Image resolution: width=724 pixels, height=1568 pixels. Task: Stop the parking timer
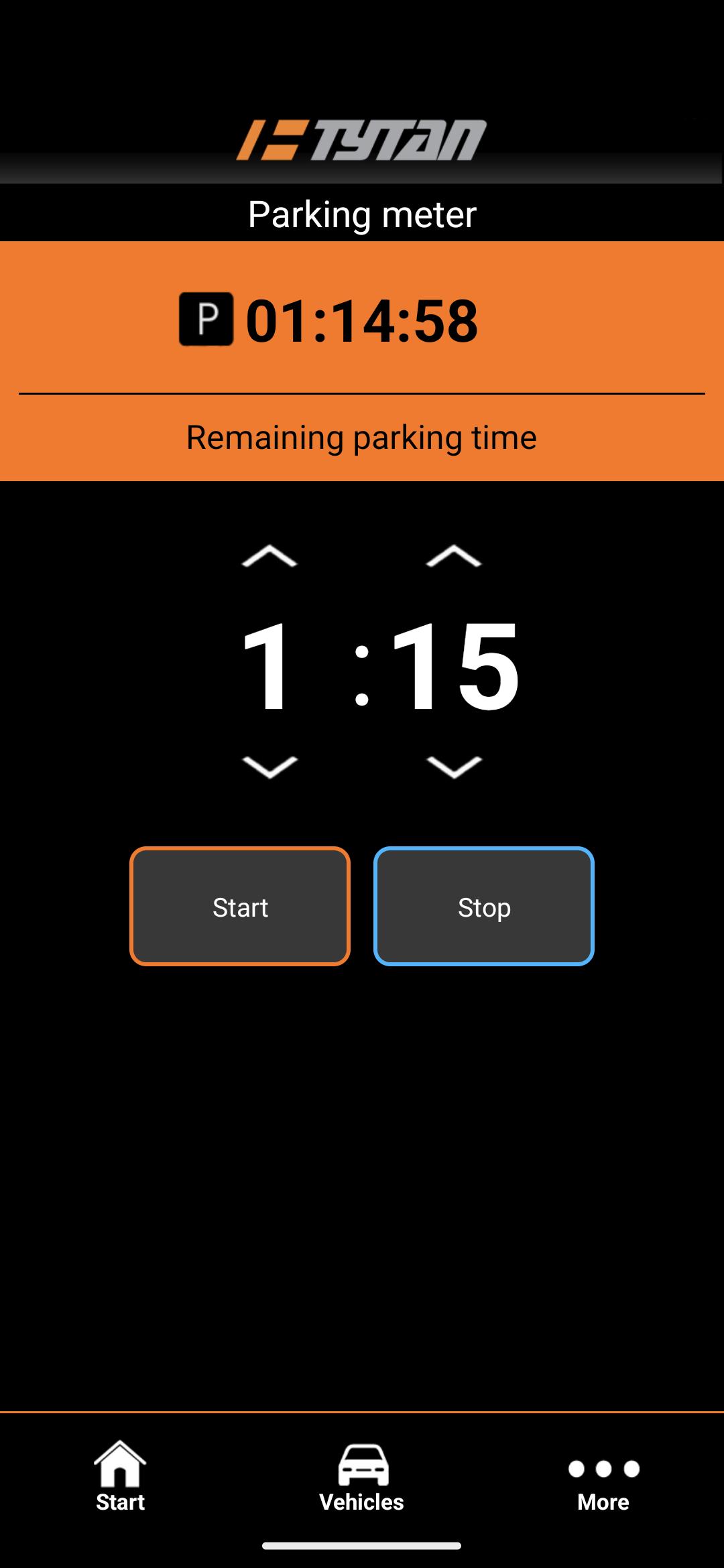484,906
